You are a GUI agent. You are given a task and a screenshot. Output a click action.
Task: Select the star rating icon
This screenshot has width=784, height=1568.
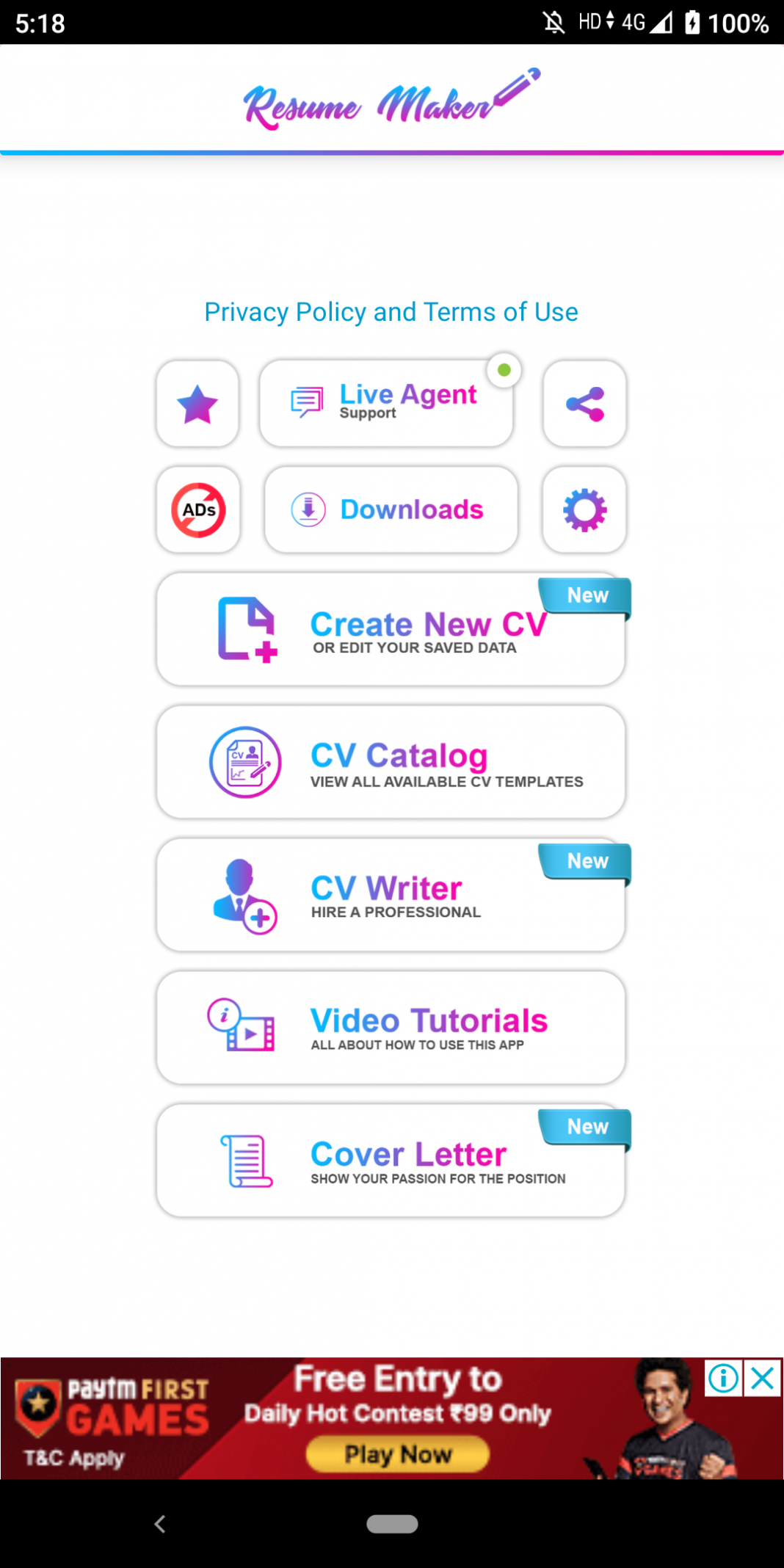point(197,404)
